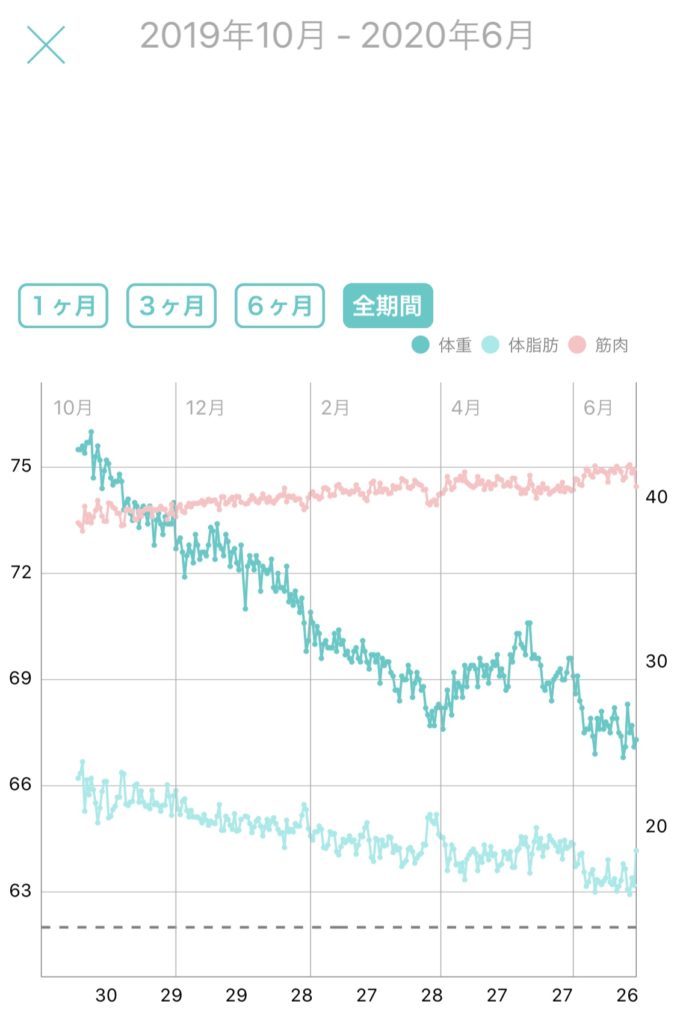Select the 全期間 range button
This screenshot has height=1024, width=677.
388,306
